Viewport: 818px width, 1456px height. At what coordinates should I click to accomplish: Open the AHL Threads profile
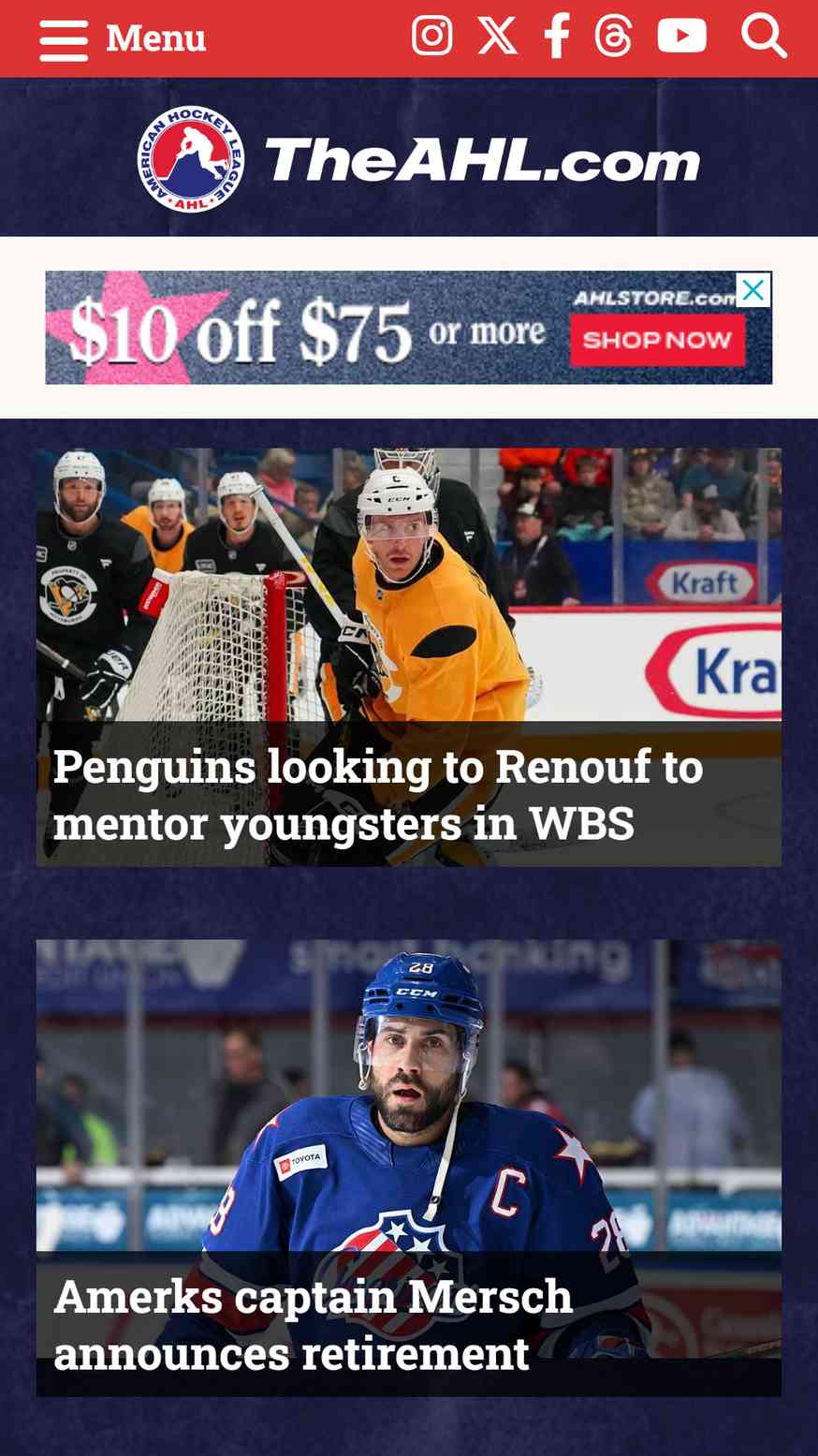pos(614,37)
